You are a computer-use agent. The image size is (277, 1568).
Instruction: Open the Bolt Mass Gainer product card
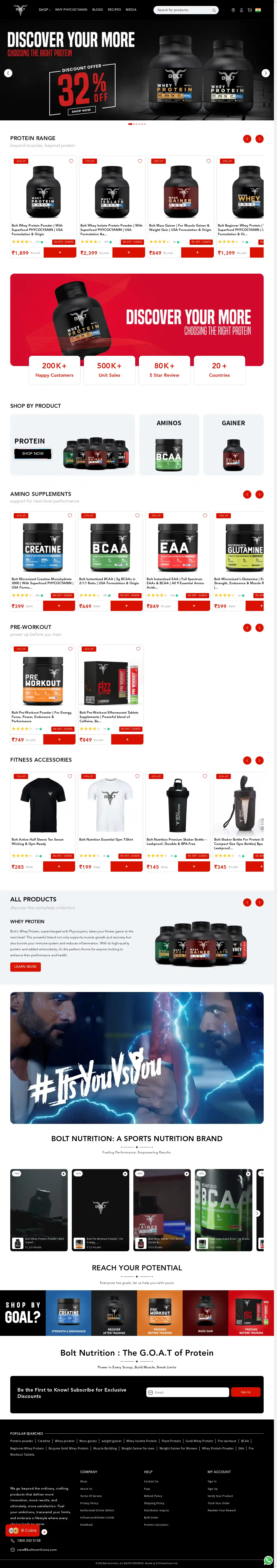click(x=180, y=195)
